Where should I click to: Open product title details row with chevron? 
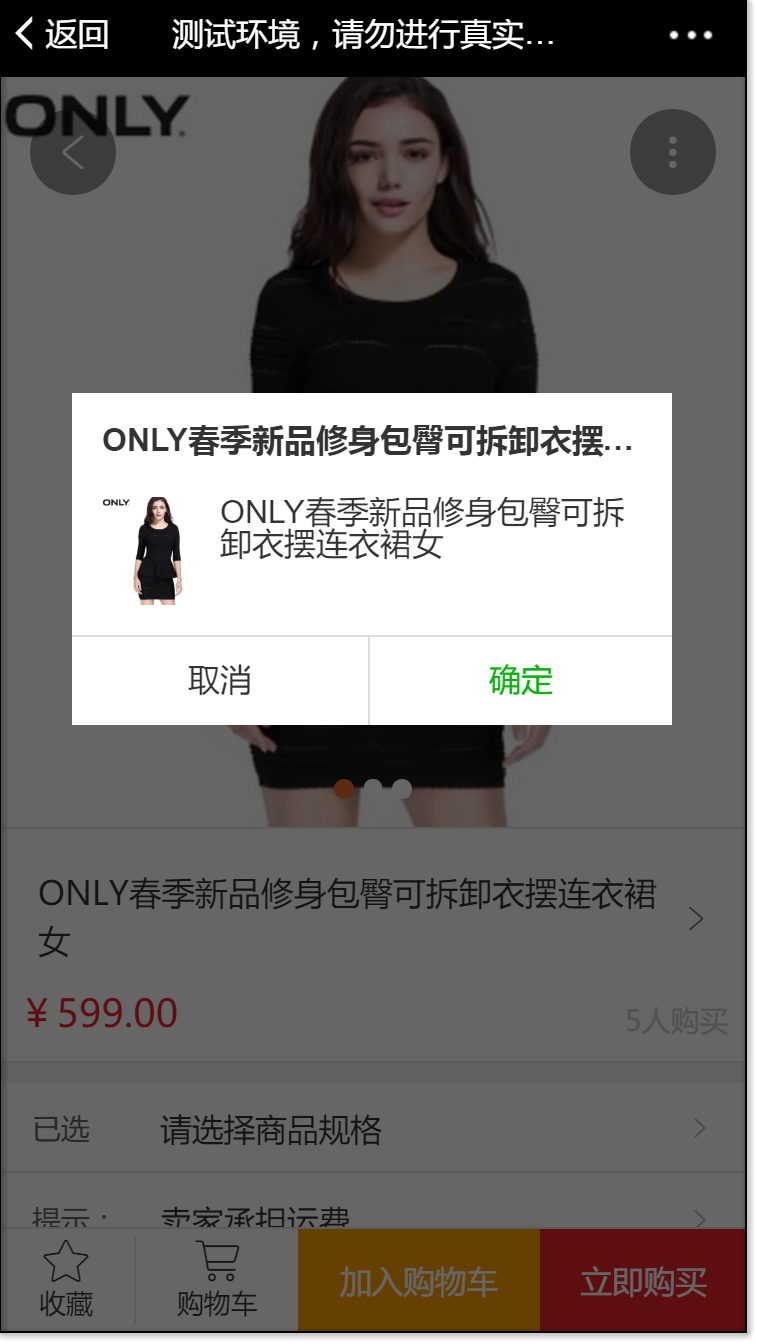[x=373, y=919]
